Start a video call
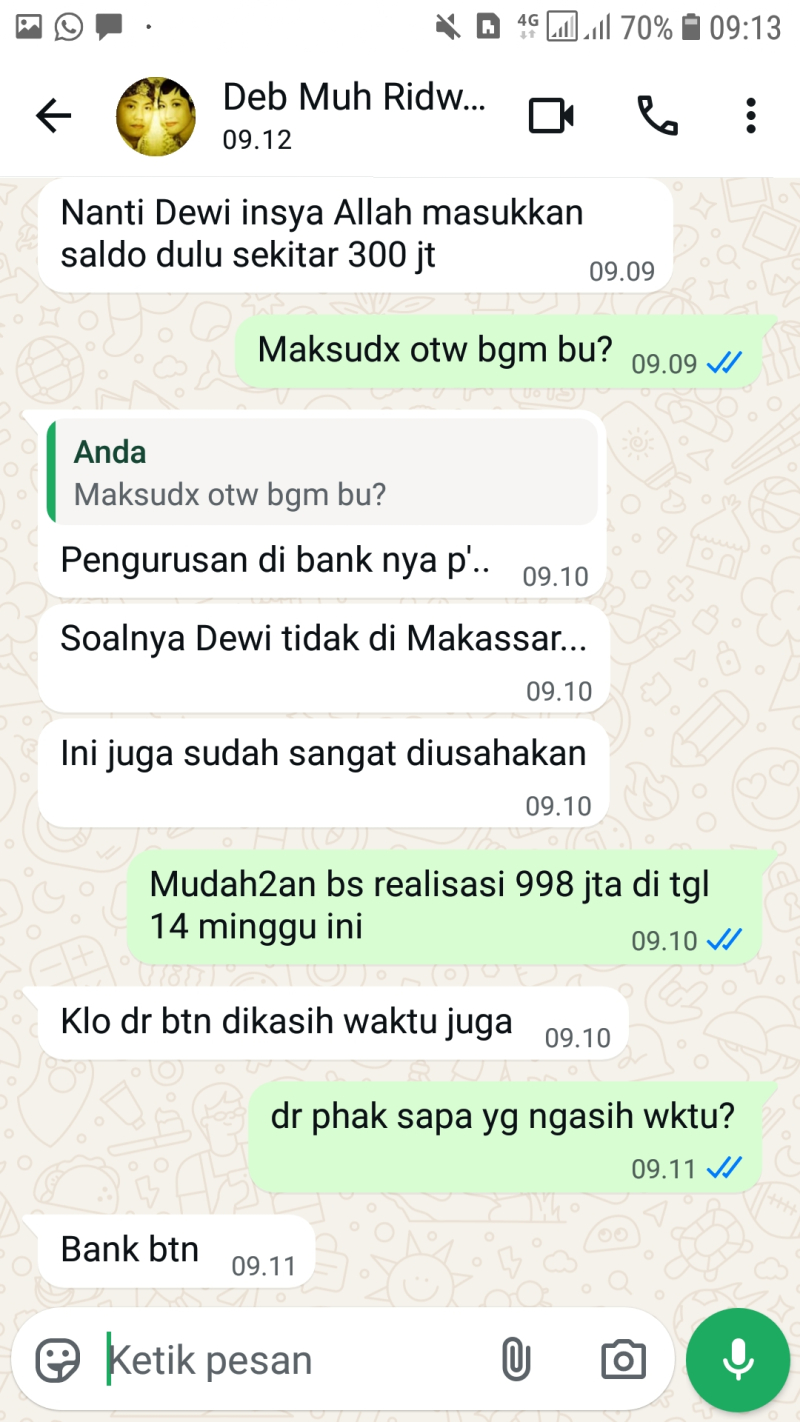The width and height of the screenshot is (800, 1422). tap(551, 117)
